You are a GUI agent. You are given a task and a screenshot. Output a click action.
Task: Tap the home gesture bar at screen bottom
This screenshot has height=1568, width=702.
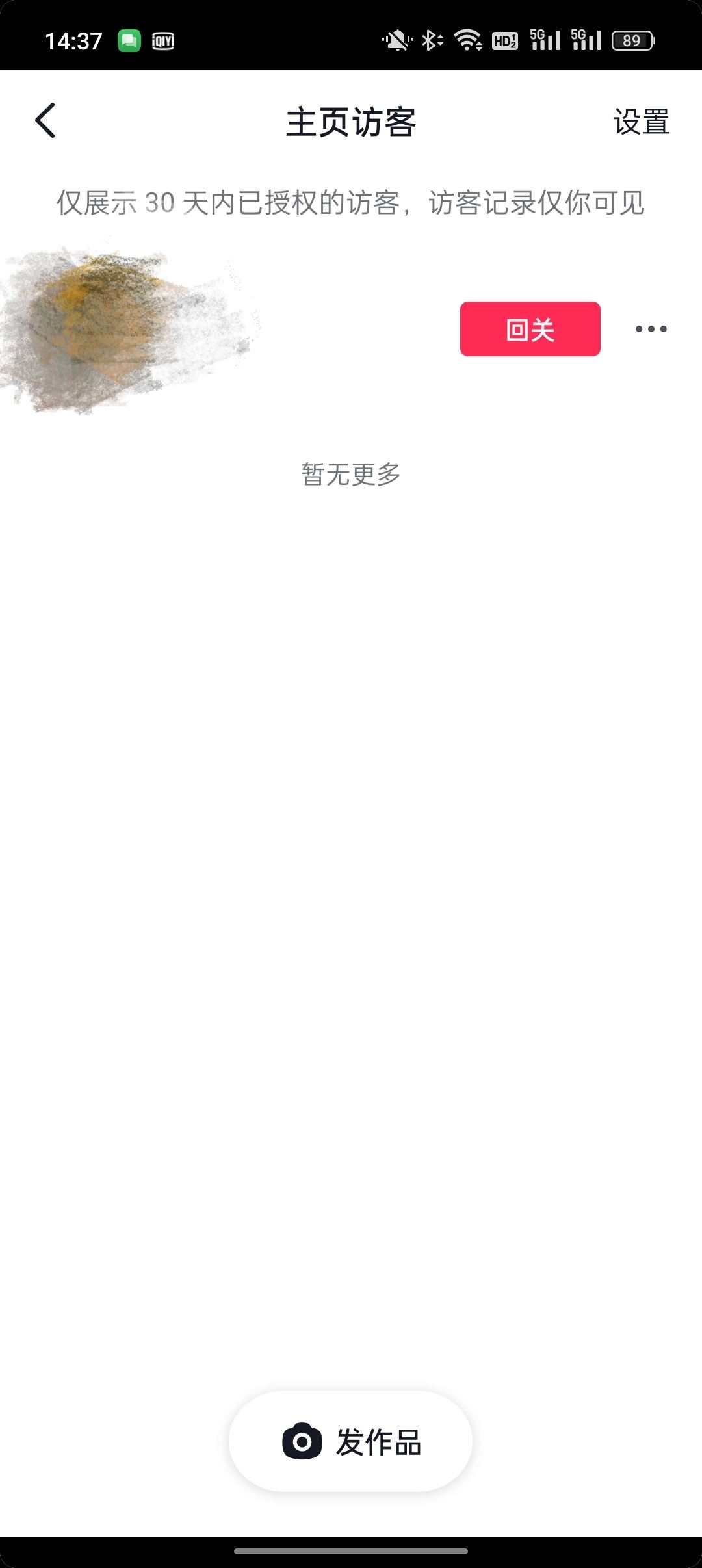(x=351, y=1550)
